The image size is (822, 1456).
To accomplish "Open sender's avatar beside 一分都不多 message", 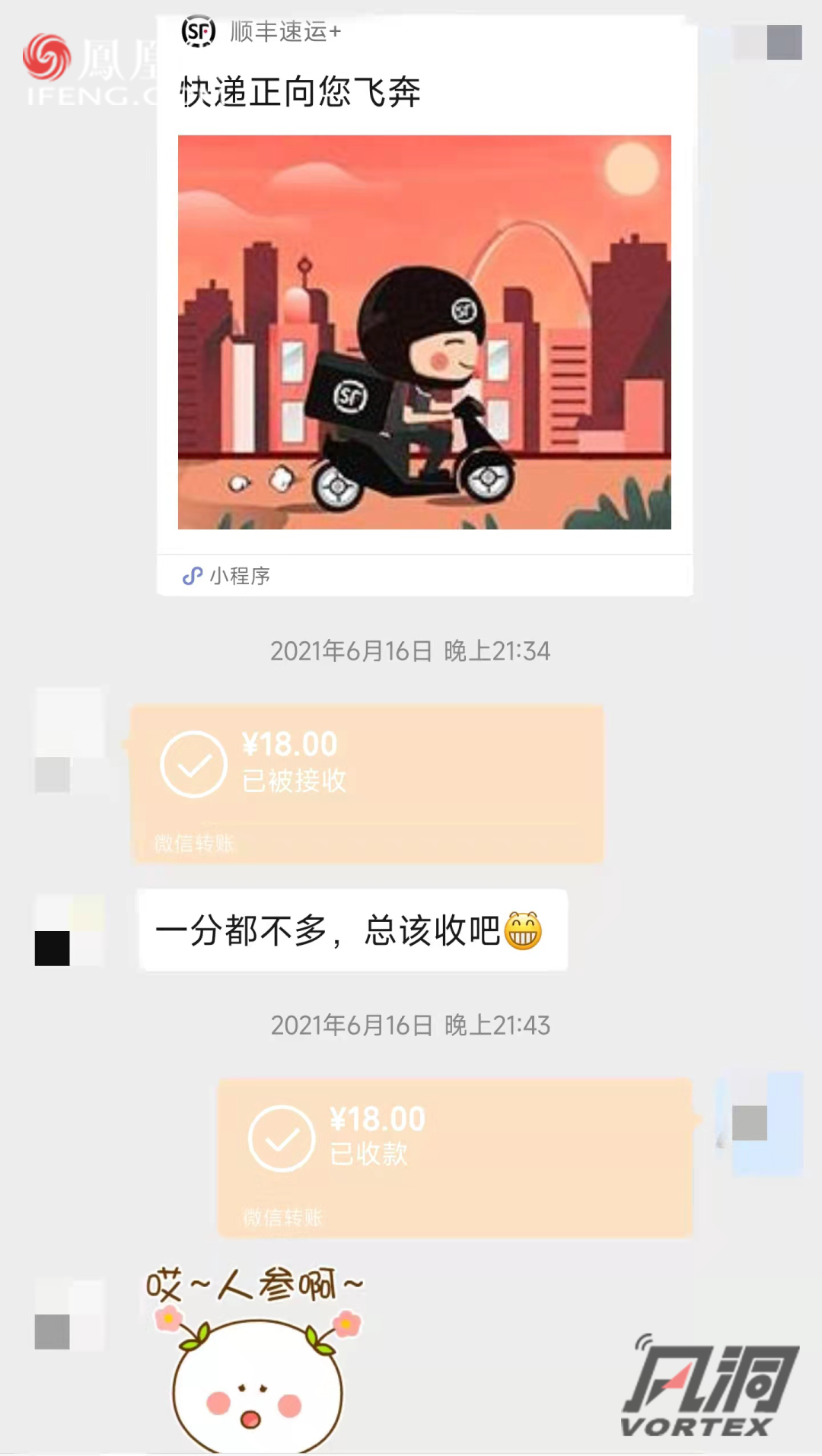I will point(68,930).
